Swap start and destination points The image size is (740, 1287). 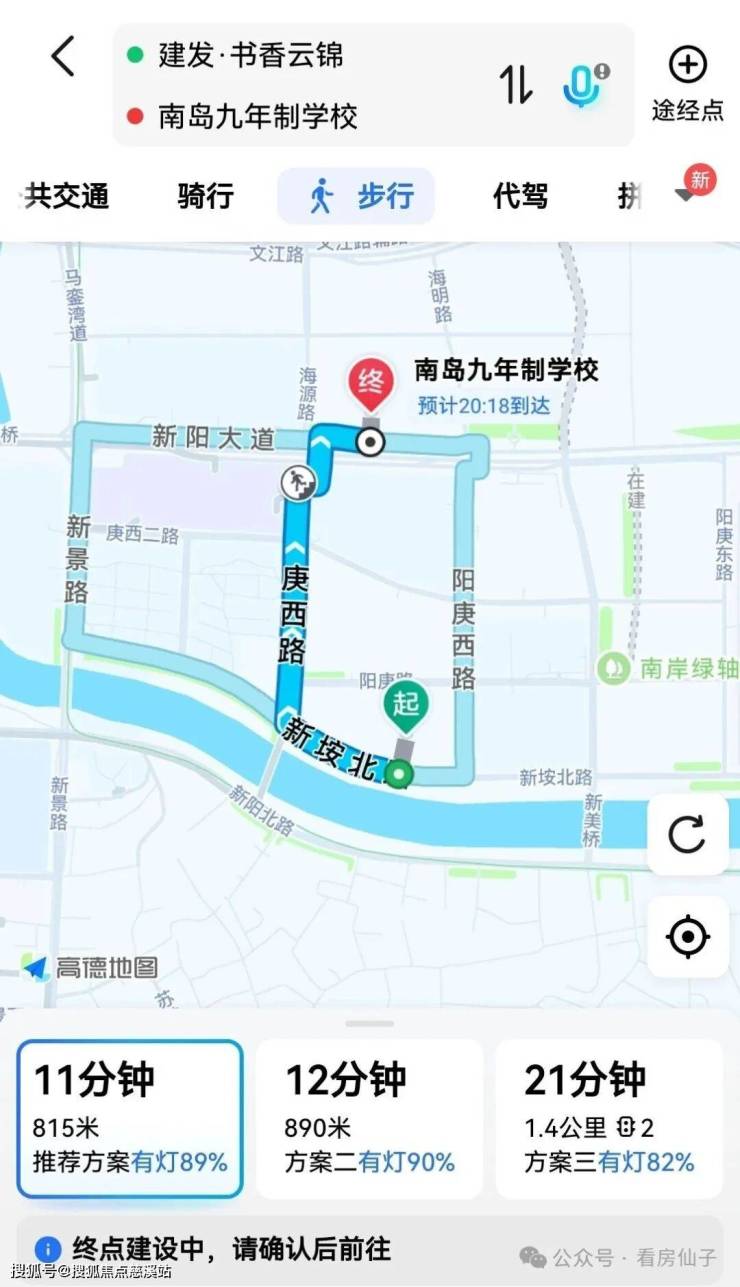coord(516,85)
